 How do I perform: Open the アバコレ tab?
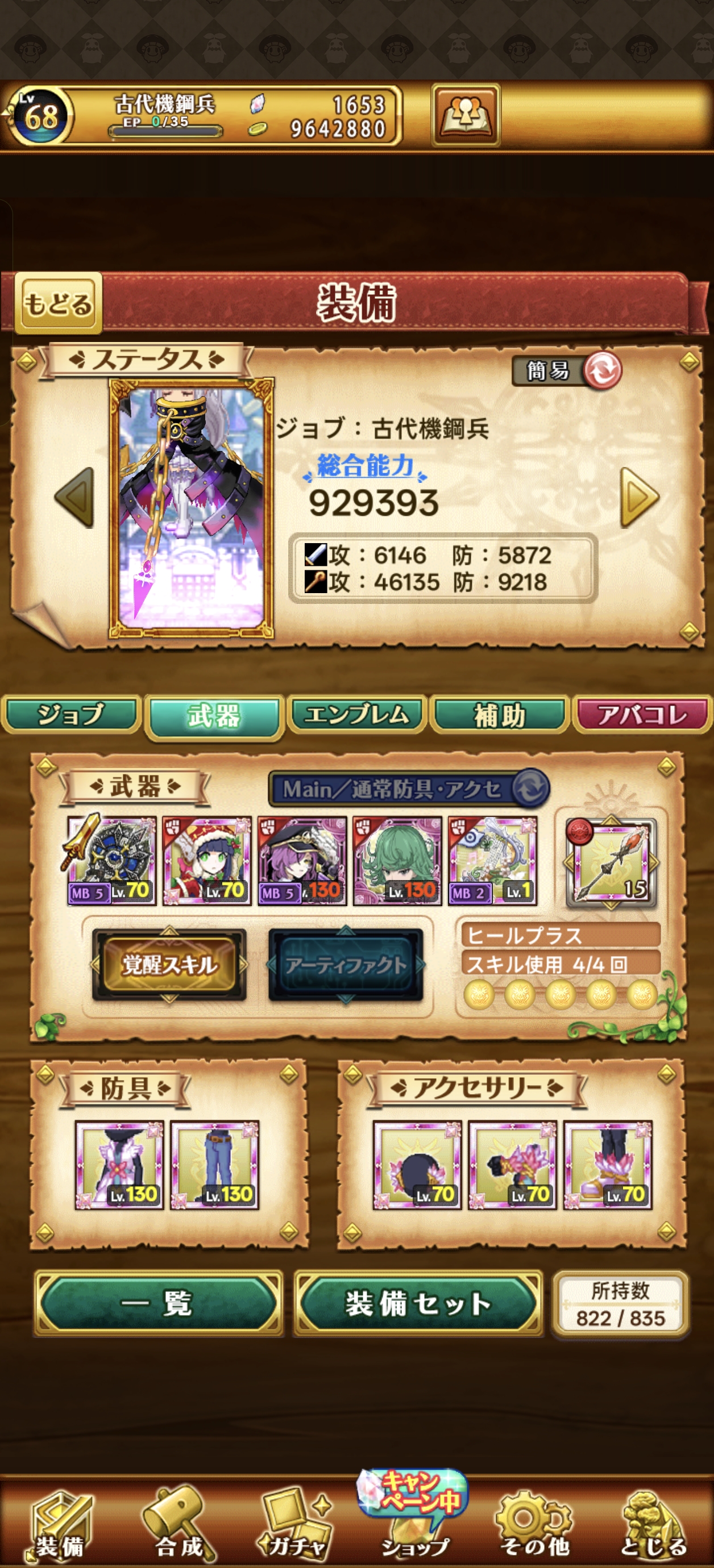click(642, 715)
